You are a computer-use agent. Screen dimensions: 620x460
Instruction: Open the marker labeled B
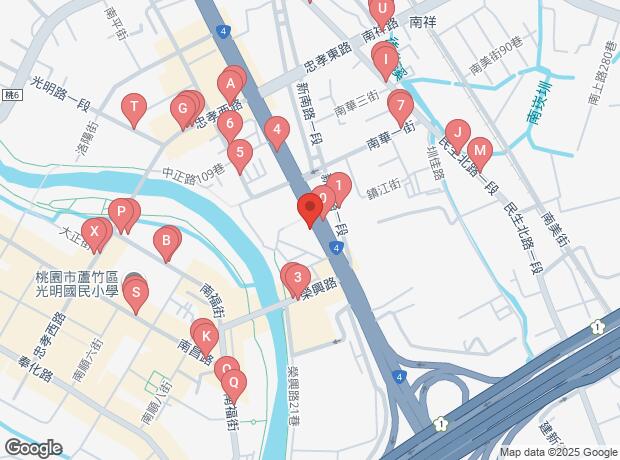pos(166,240)
